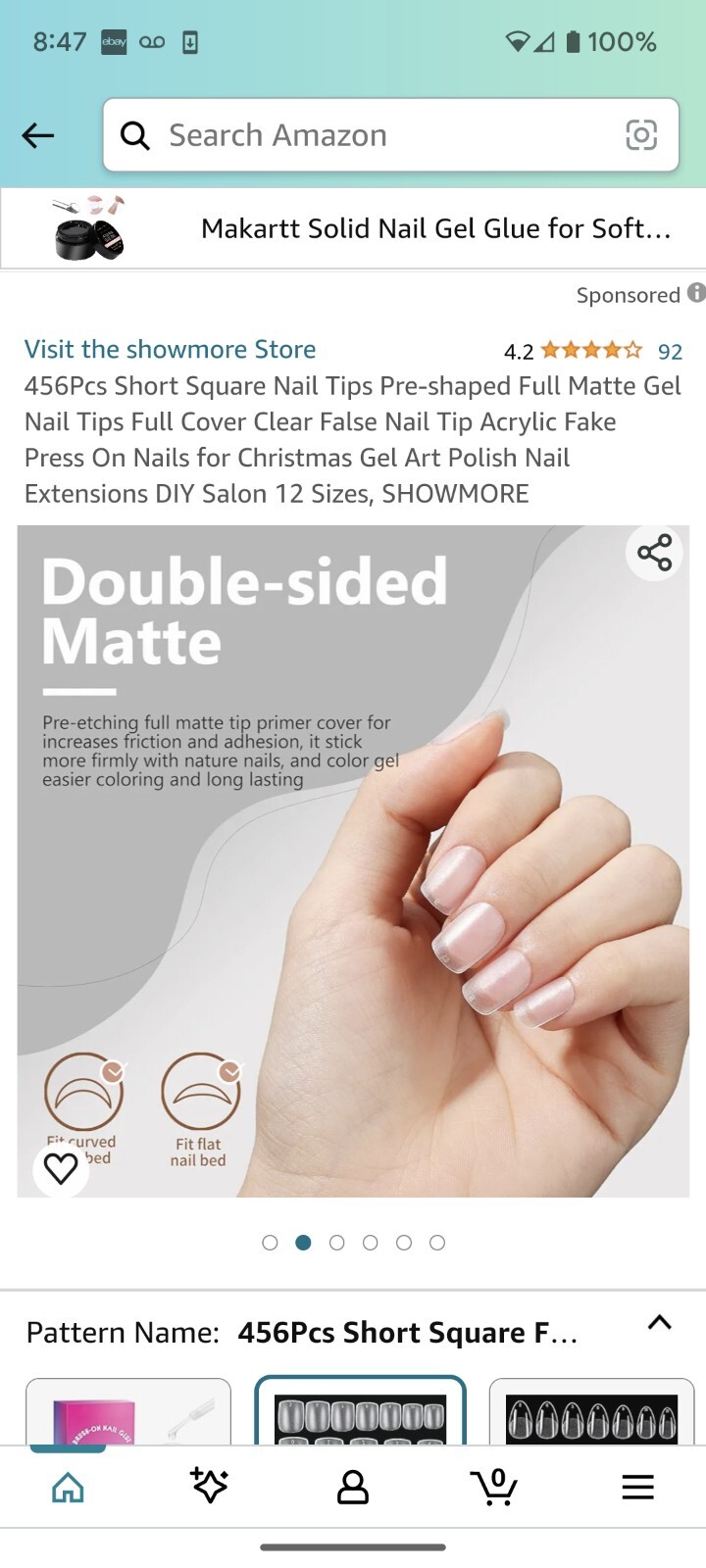Go back with the arrow icon
The height and width of the screenshot is (1568, 706).
coord(38,135)
